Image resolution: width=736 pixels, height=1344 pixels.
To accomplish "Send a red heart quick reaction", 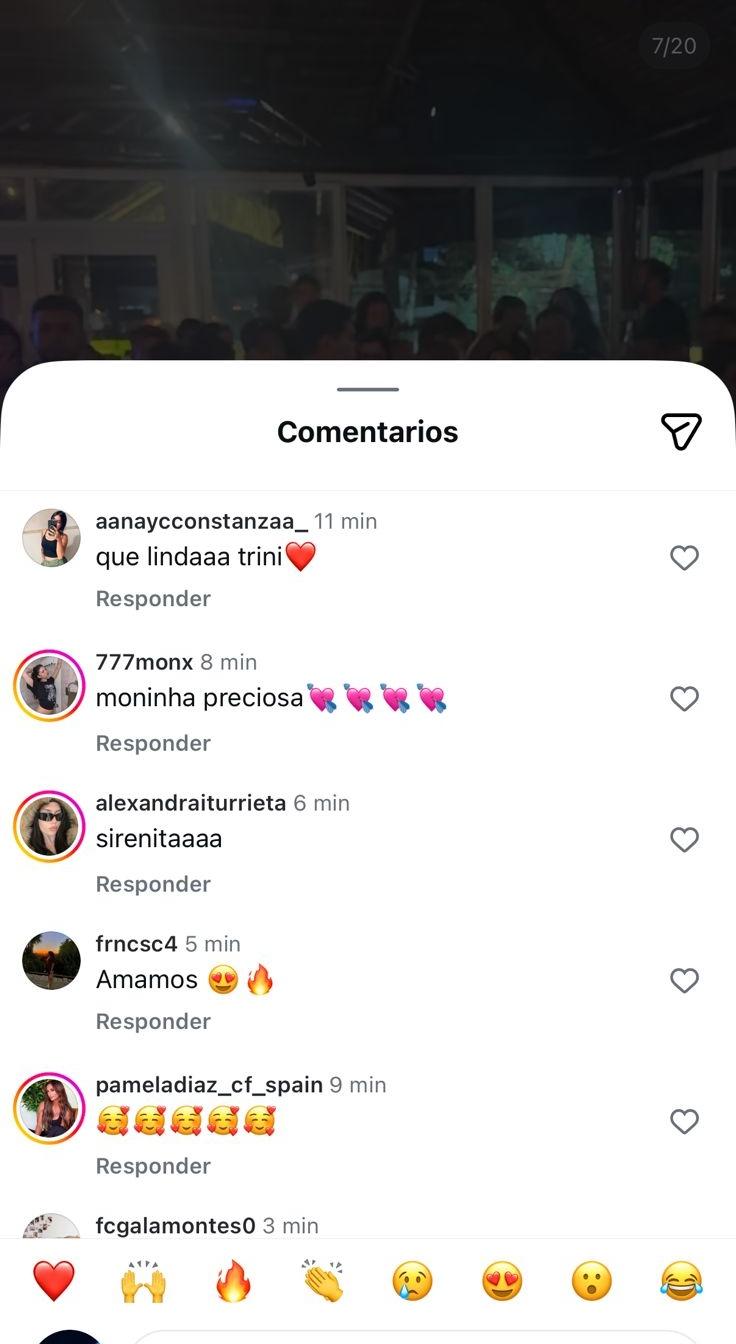I will point(54,1278).
